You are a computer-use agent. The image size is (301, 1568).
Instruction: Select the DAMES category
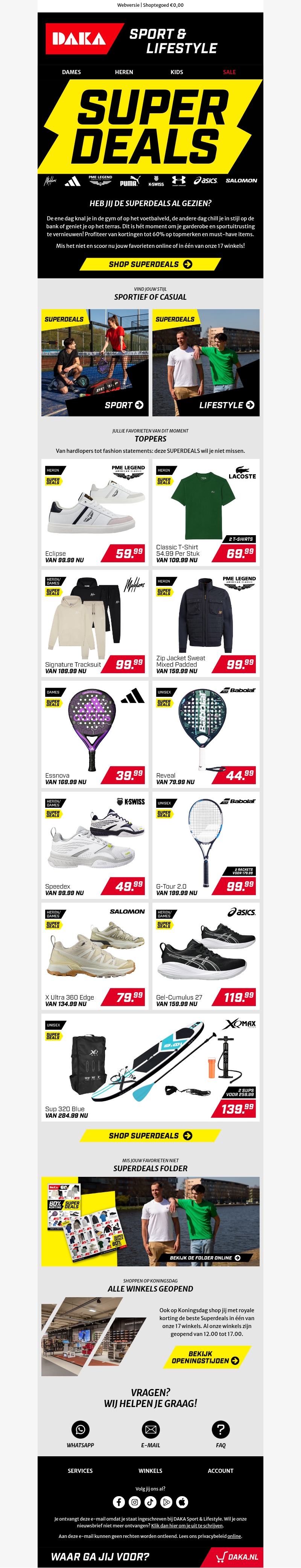71,72
